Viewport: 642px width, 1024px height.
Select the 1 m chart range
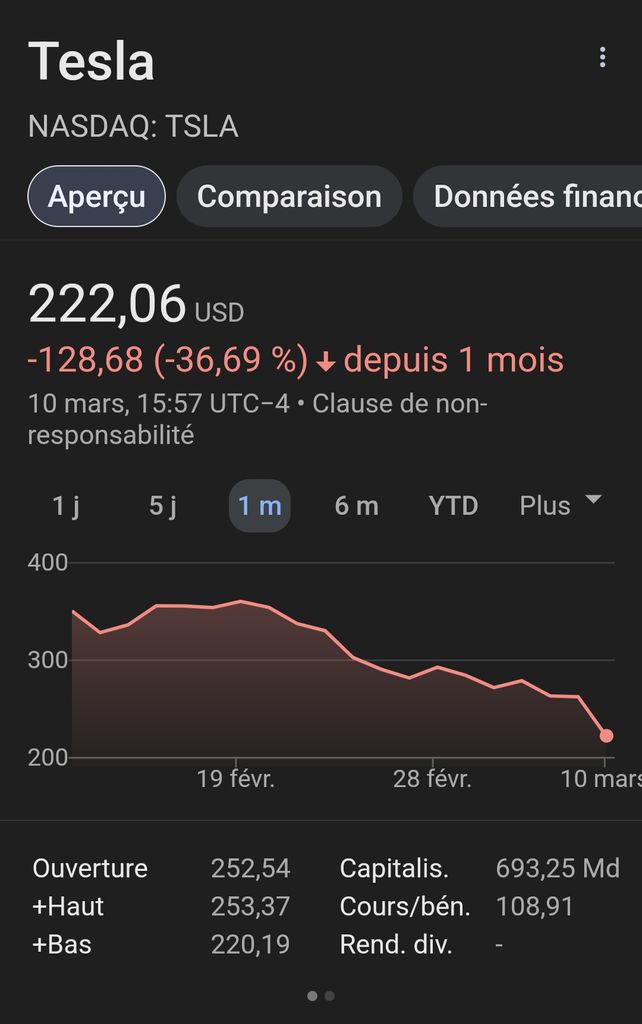pos(259,506)
